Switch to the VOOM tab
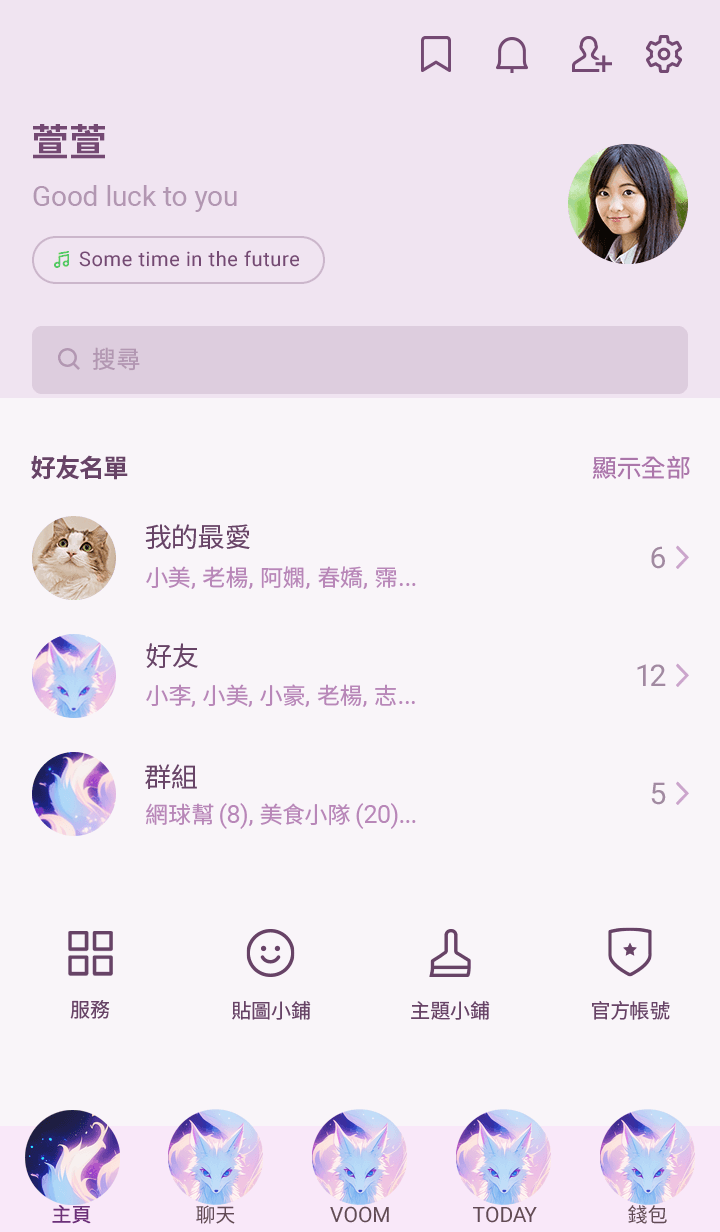Image resolution: width=720 pixels, height=1232 pixels. click(359, 1168)
